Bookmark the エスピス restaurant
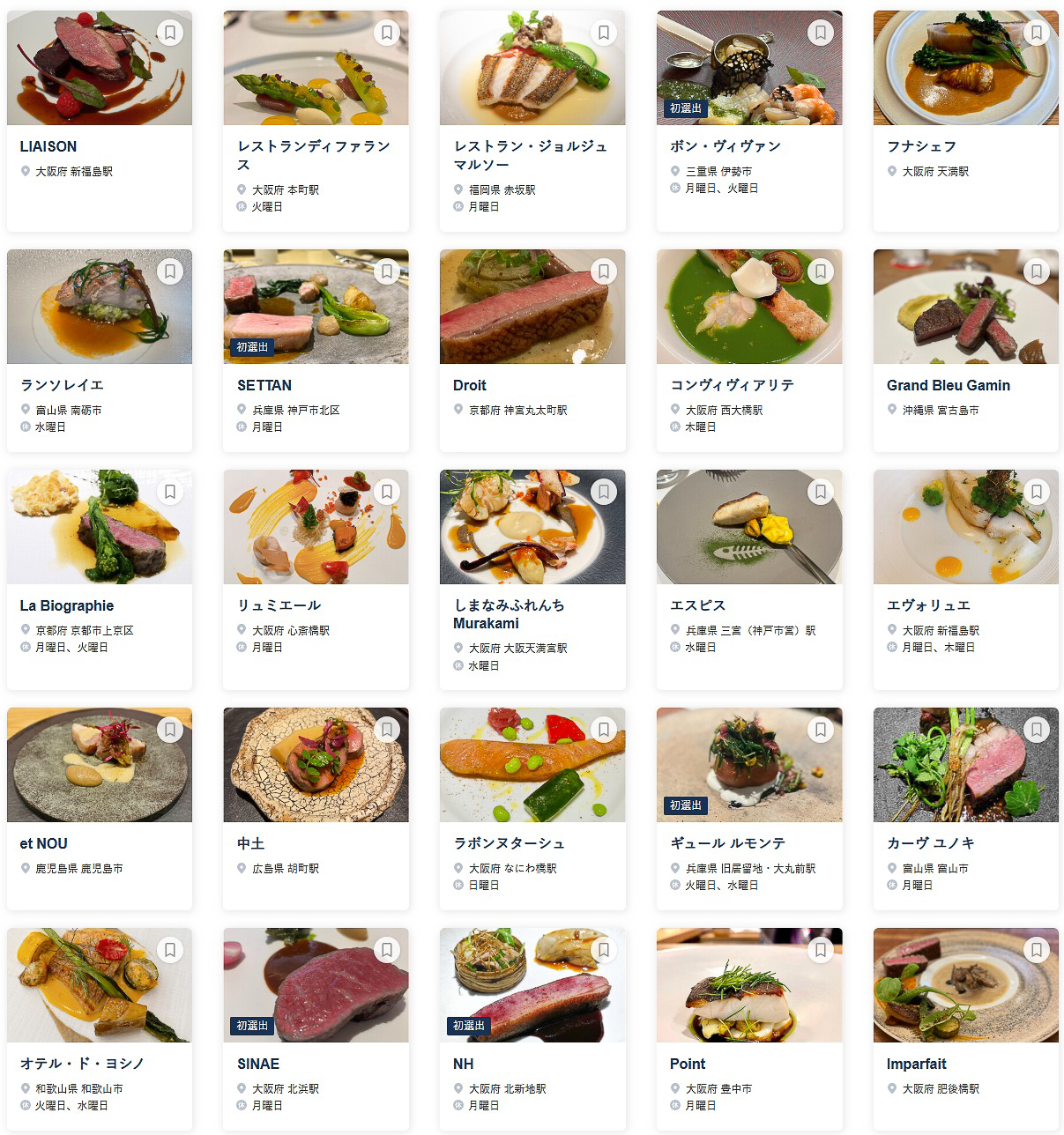The image size is (1064, 1135). point(820,492)
